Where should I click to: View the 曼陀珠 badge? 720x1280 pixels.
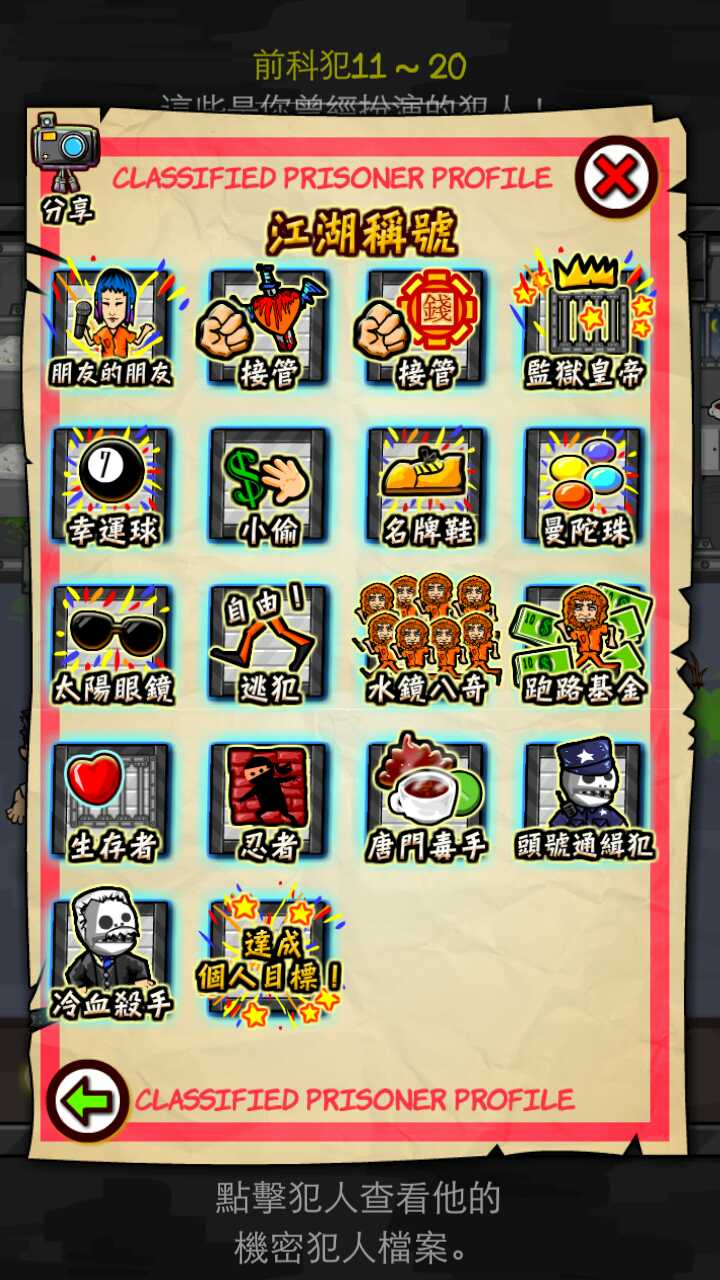click(x=584, y=485)
